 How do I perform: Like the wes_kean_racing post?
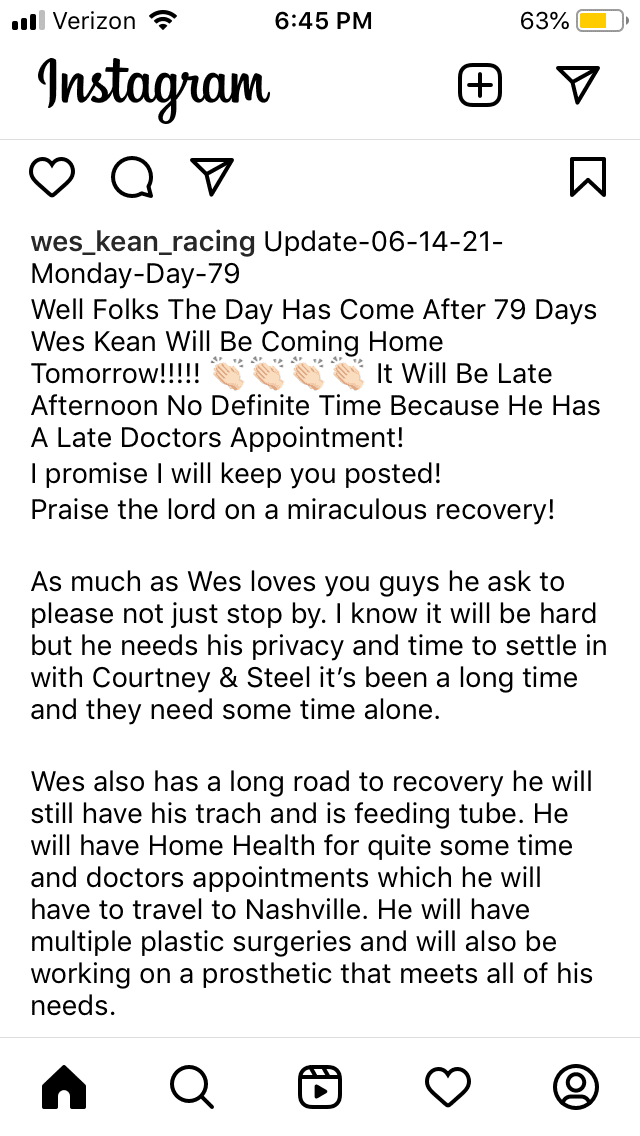click(x=52, y=177)
